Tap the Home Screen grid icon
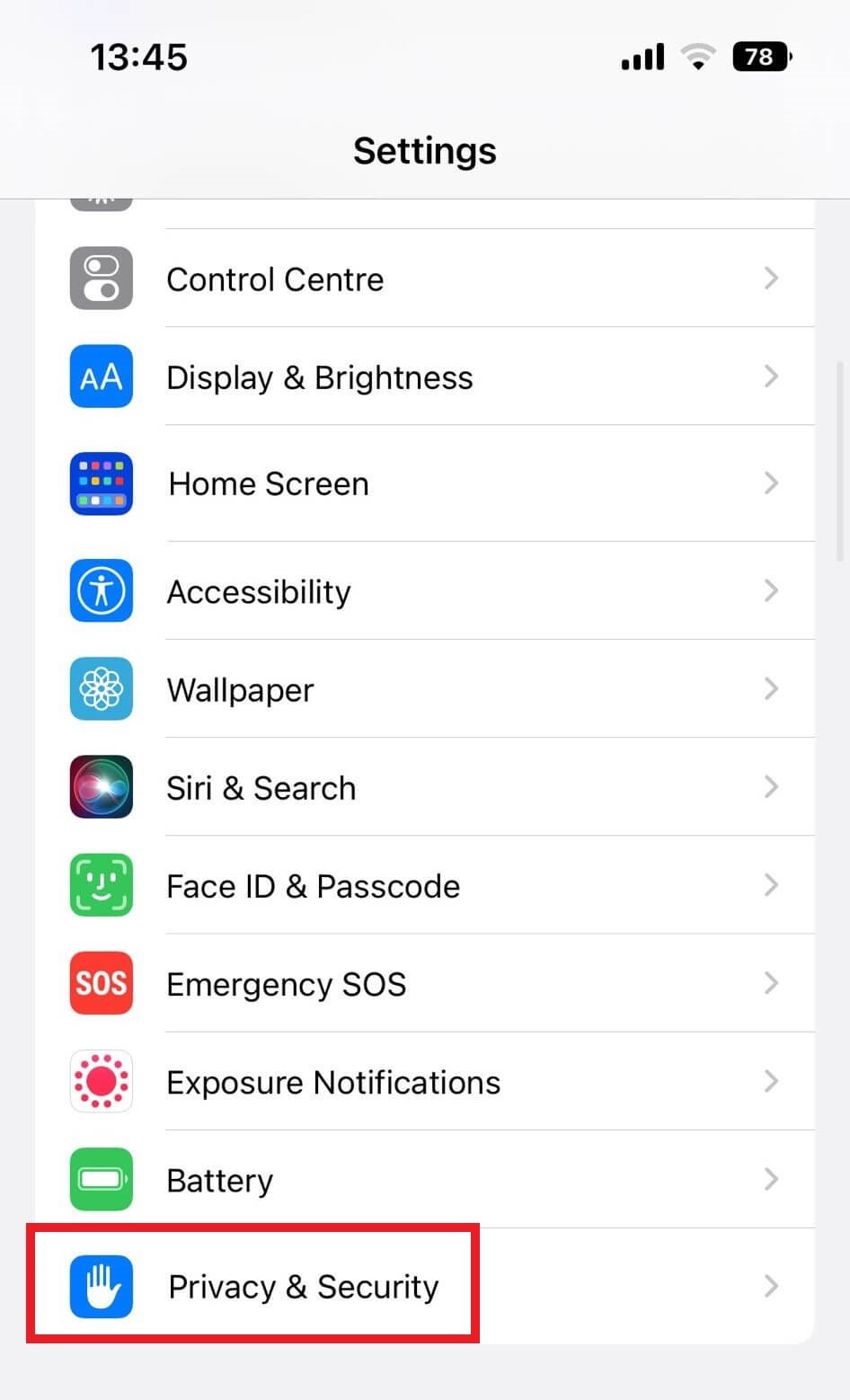Viewport: 850px width, 1400px height. [101, 483]
